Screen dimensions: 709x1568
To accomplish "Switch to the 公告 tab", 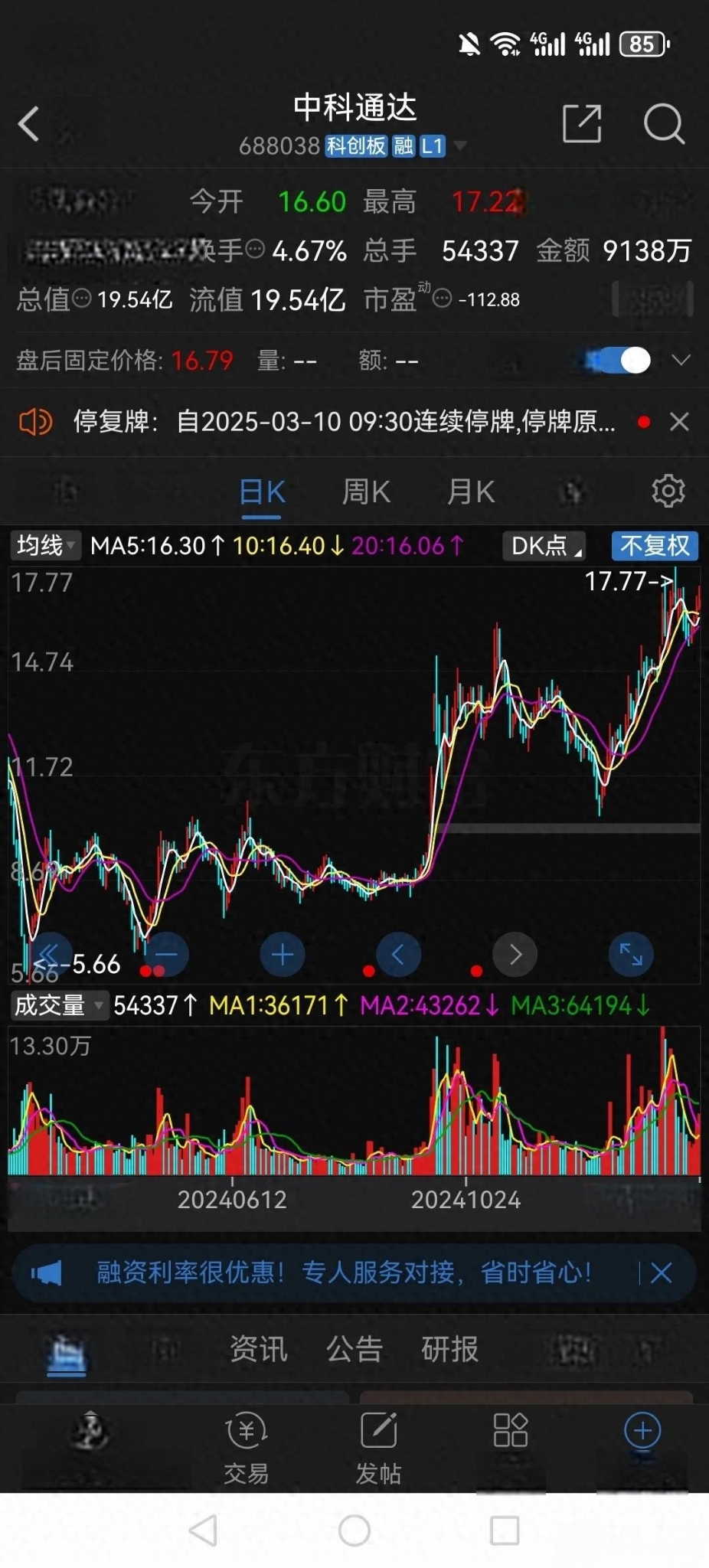I will click(x=354, y=1349).
